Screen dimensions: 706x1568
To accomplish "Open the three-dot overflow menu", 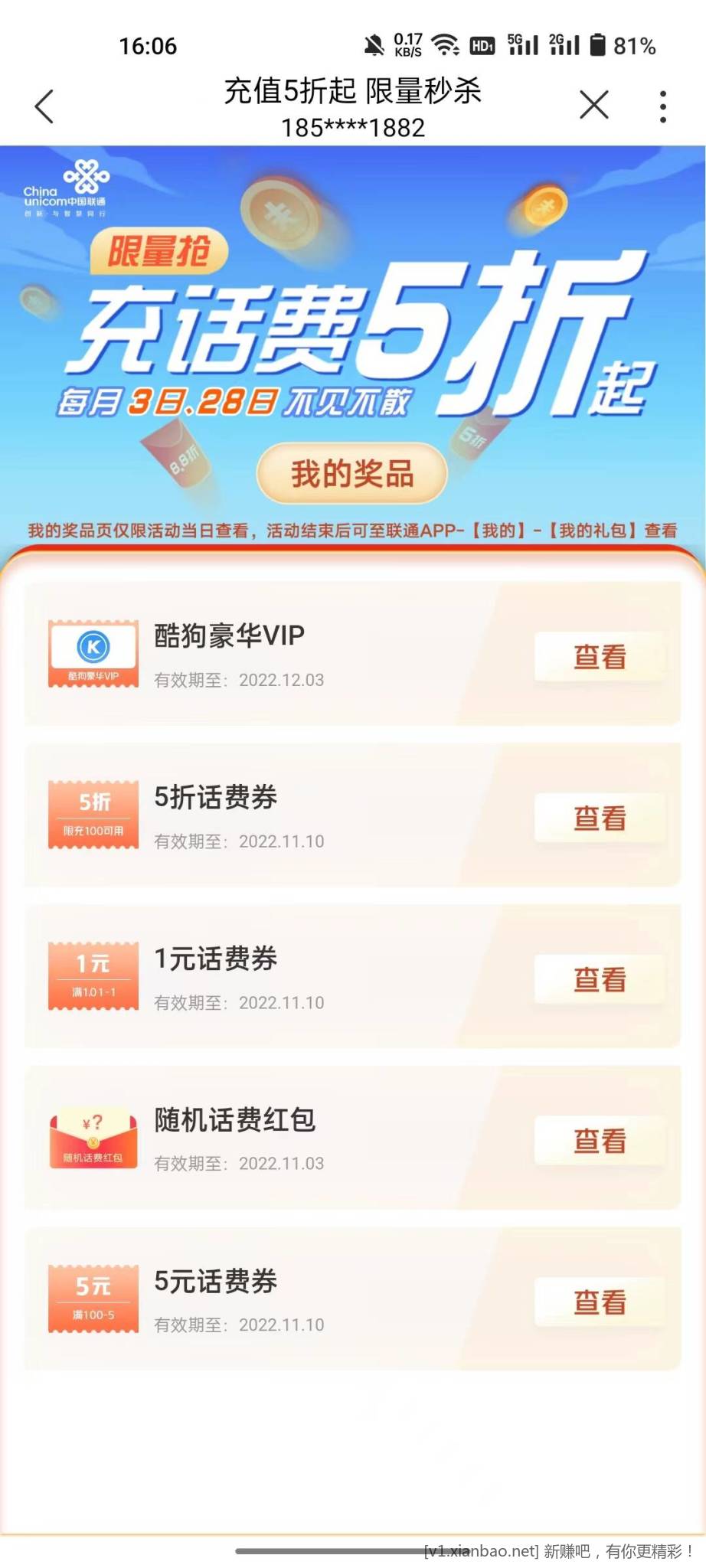I will pos(663,106).
